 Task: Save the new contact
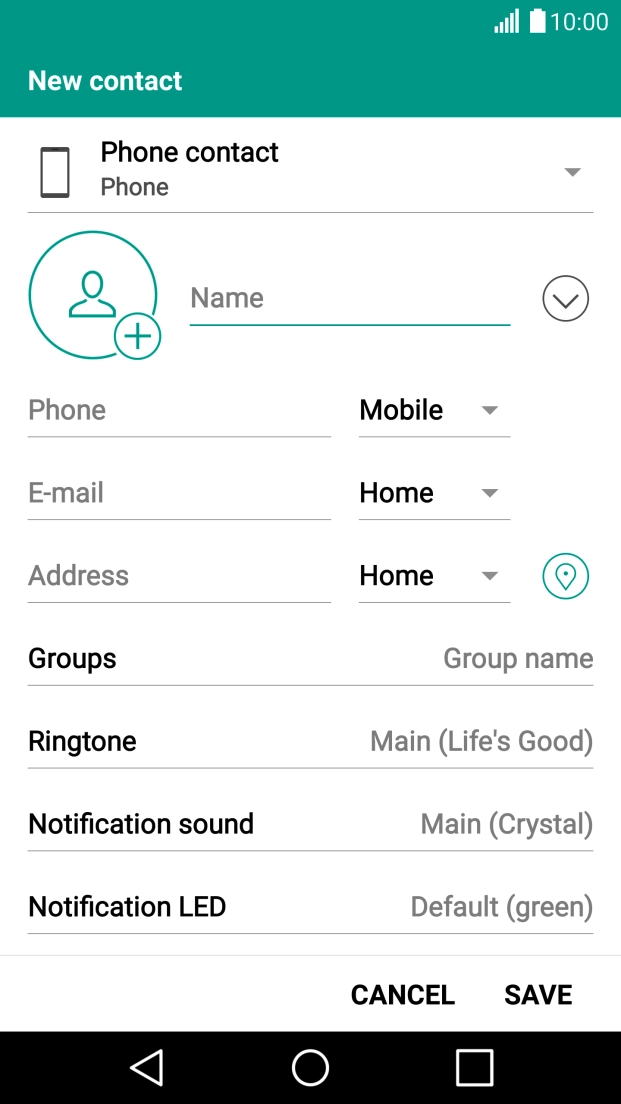pos(538,995)
